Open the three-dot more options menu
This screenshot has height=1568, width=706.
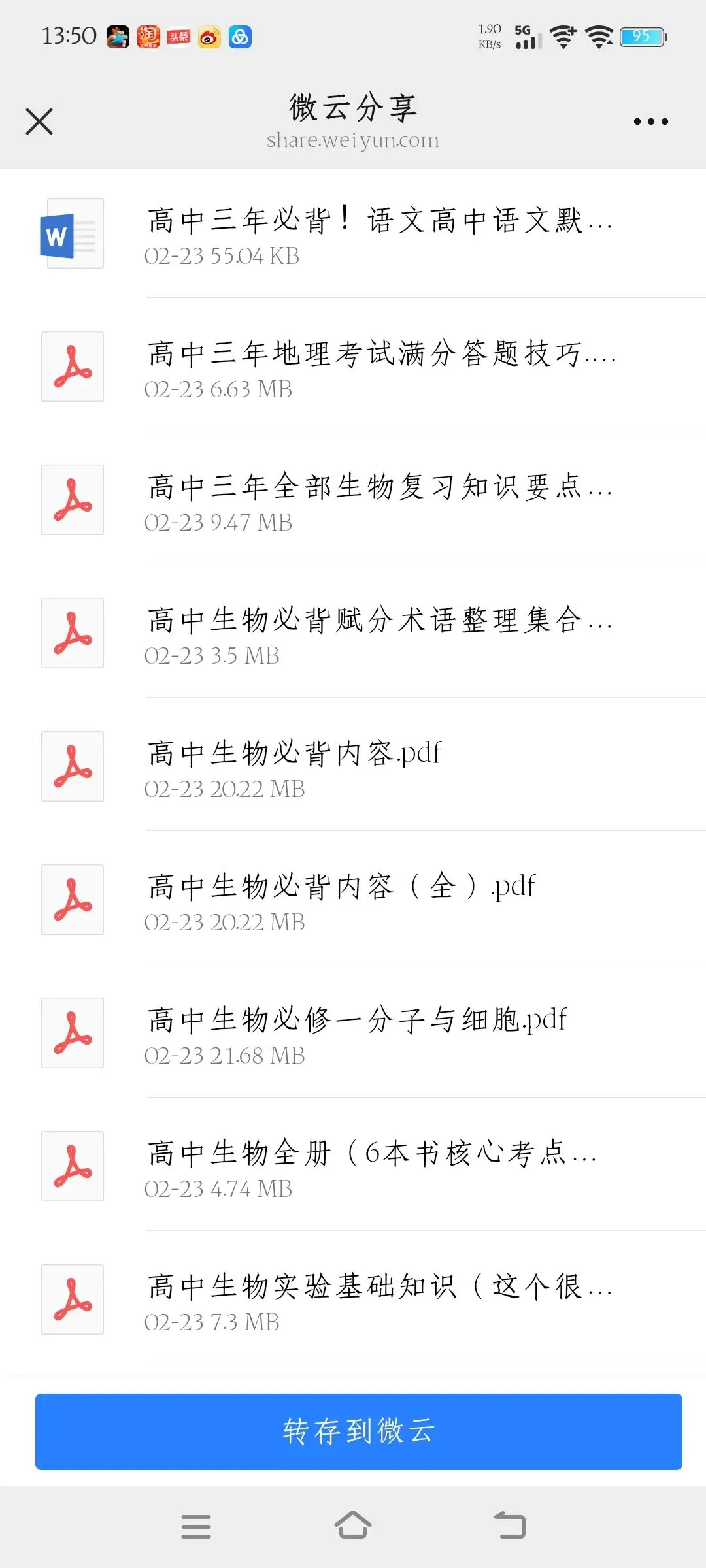(x=650, y=122)
